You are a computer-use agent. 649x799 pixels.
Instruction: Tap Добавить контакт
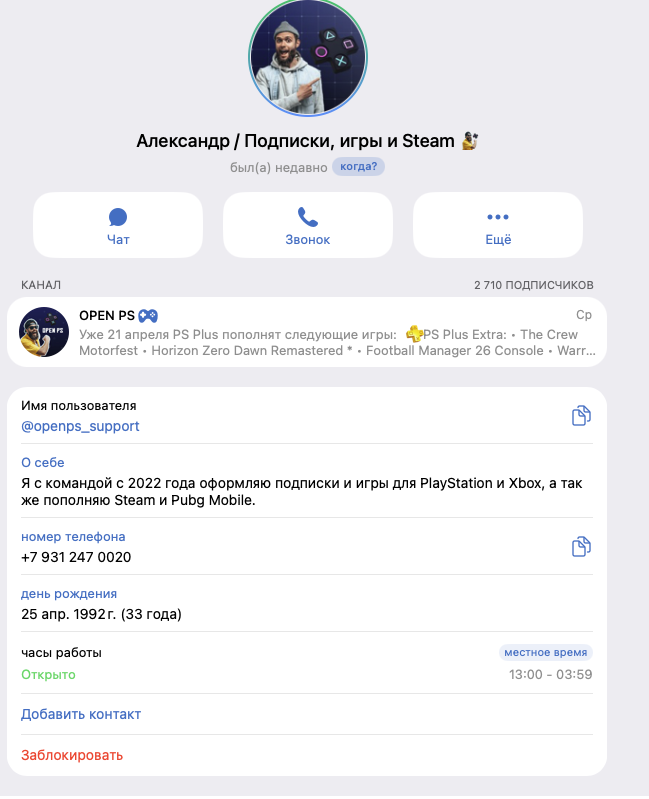click(81, 714)
